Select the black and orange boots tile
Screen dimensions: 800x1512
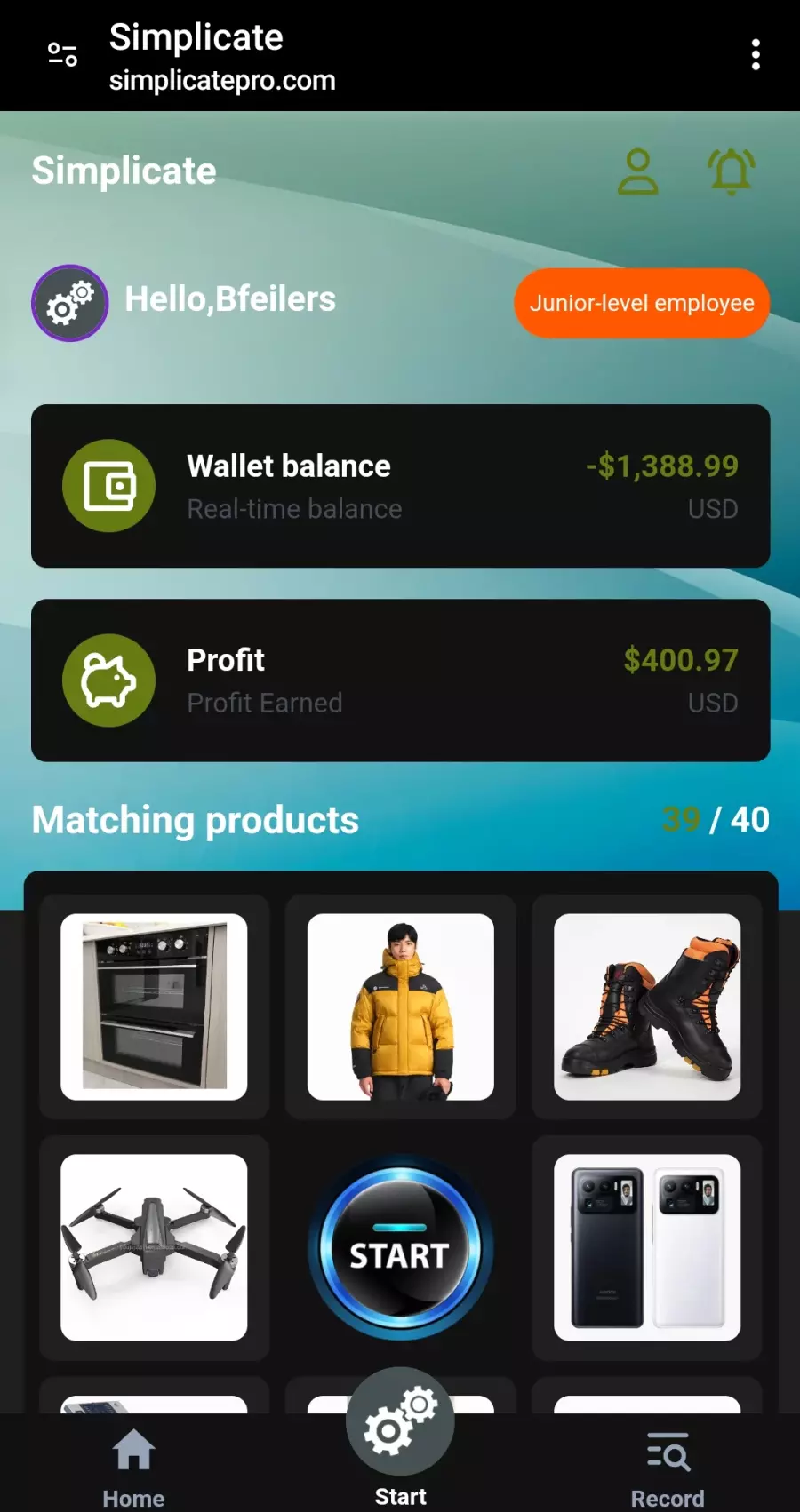coord(647,1007)
